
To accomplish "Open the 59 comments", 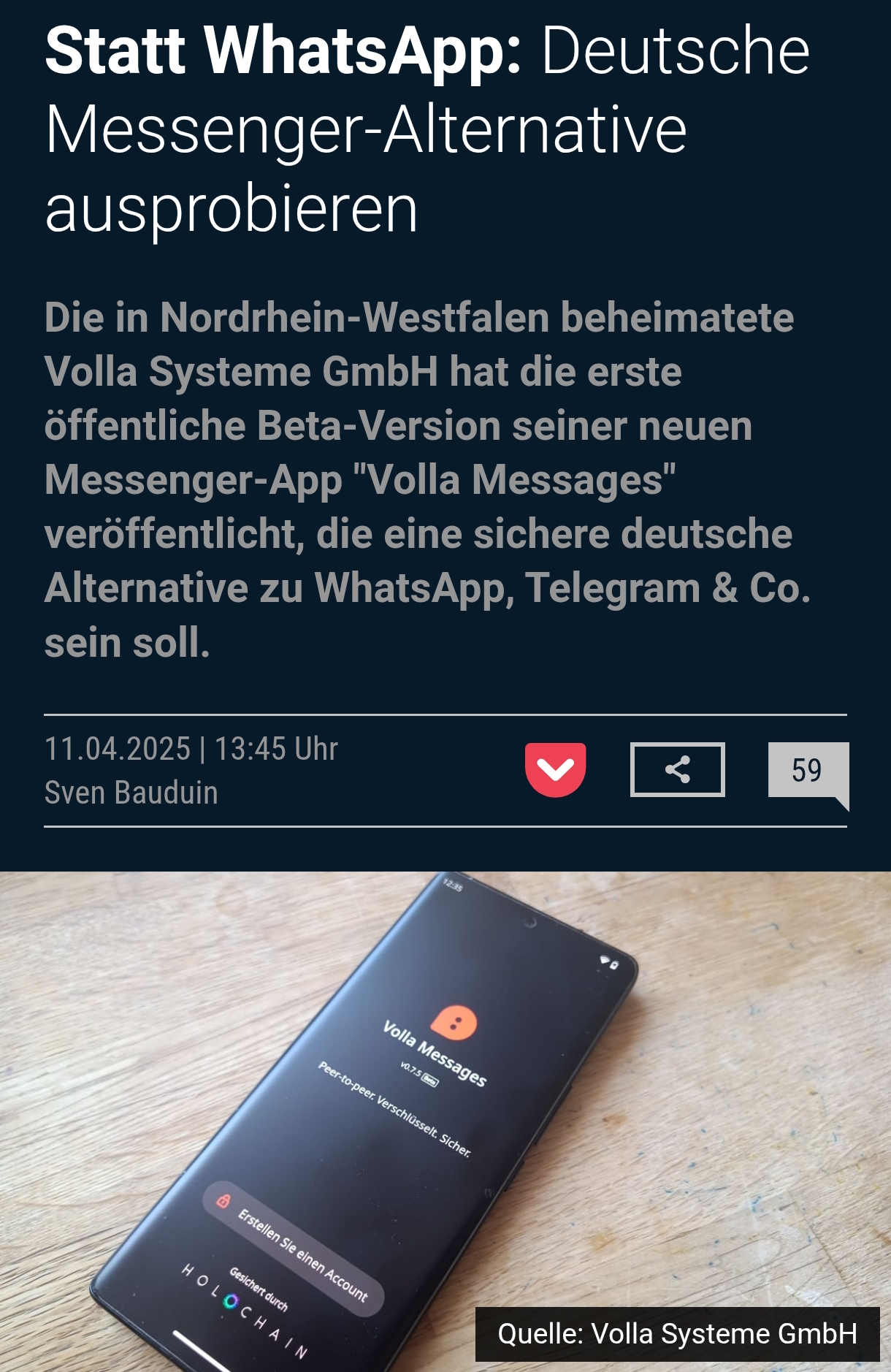I will click(807, 771).
